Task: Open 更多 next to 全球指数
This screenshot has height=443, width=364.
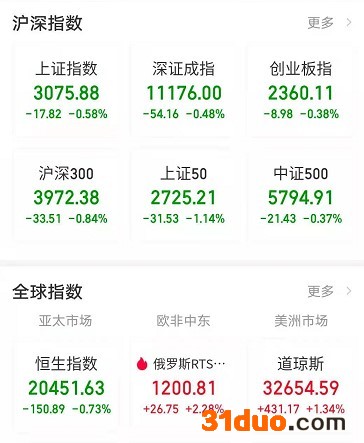Action: (x=329, y=291)
